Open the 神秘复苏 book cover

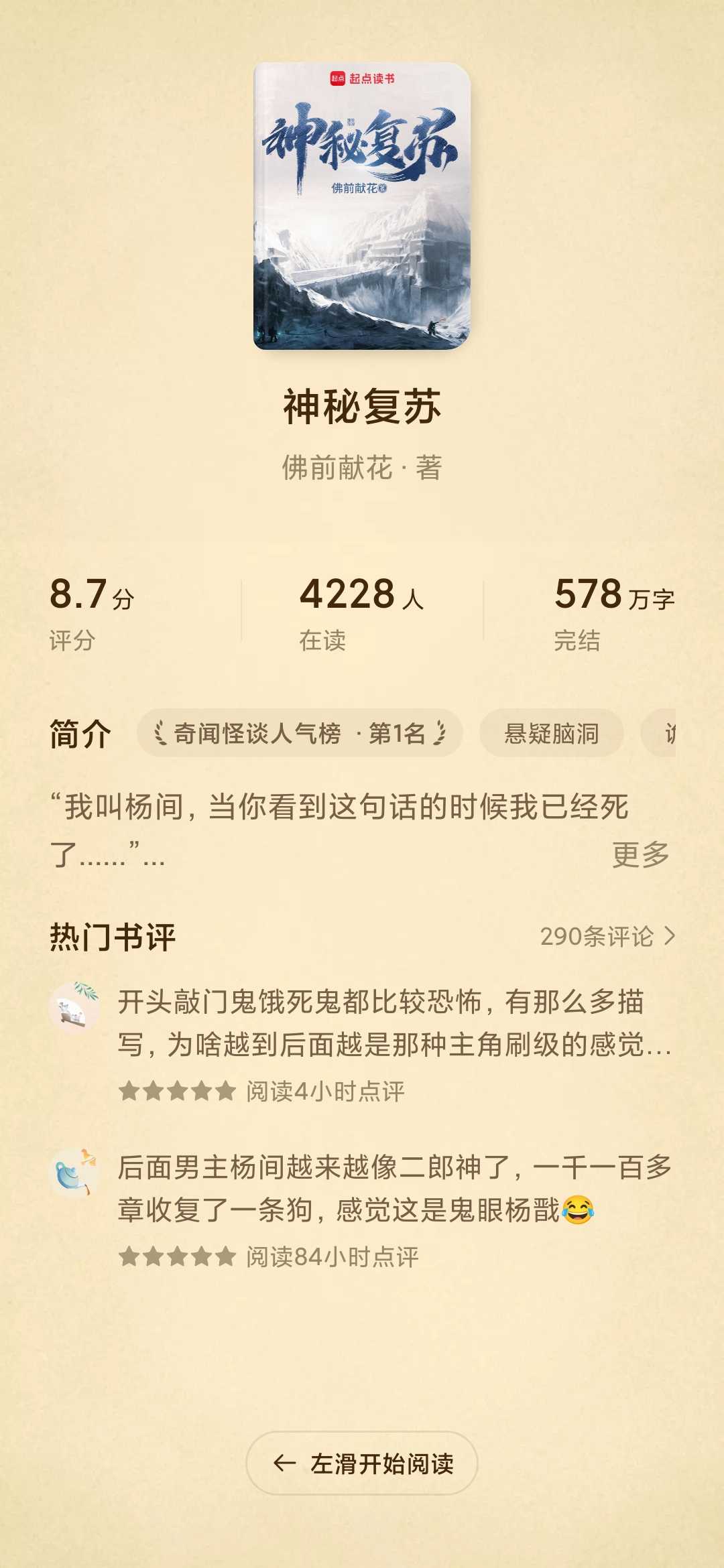(362, 206)
